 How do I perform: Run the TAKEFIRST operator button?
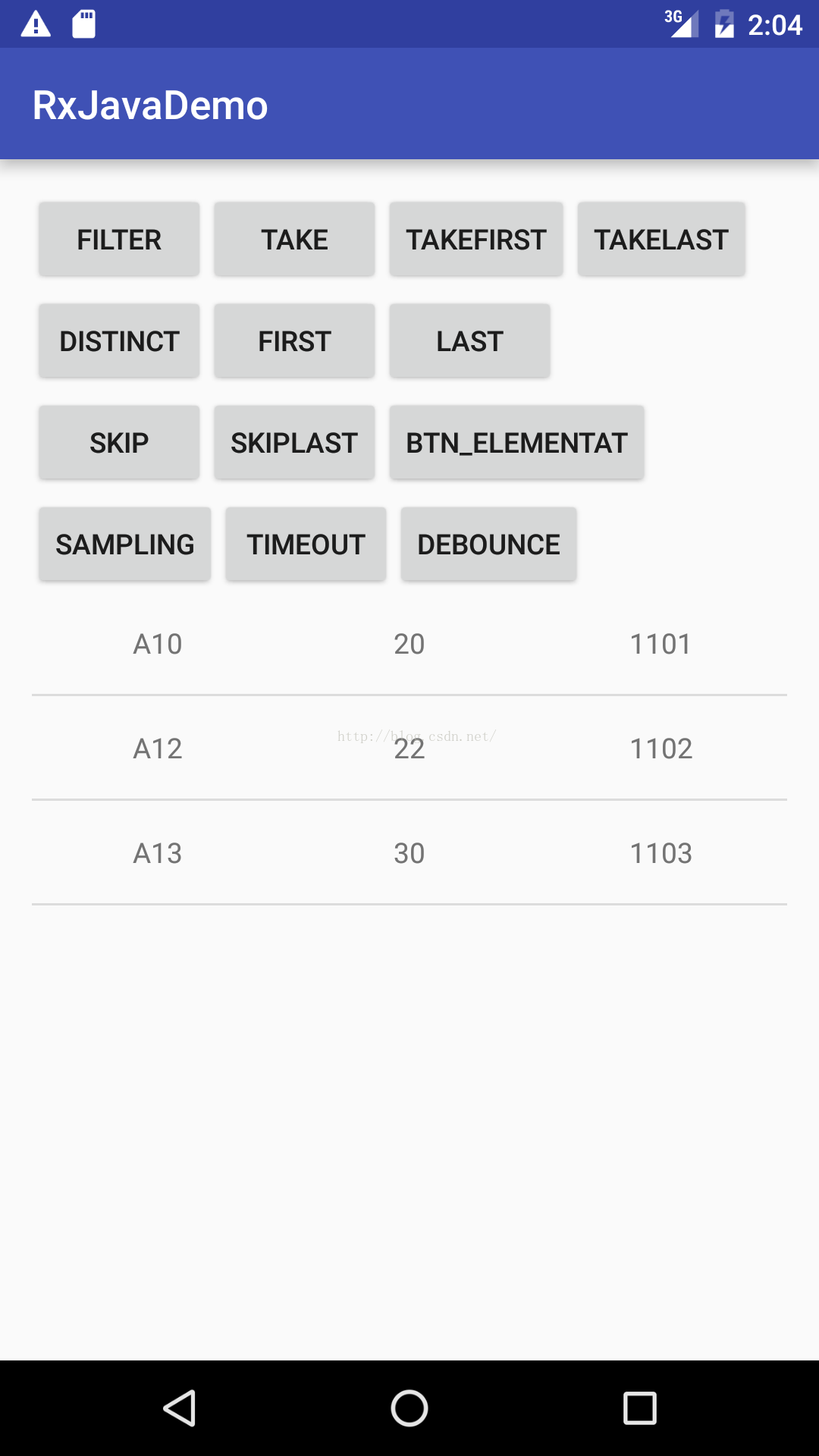(x=476, y=240)
